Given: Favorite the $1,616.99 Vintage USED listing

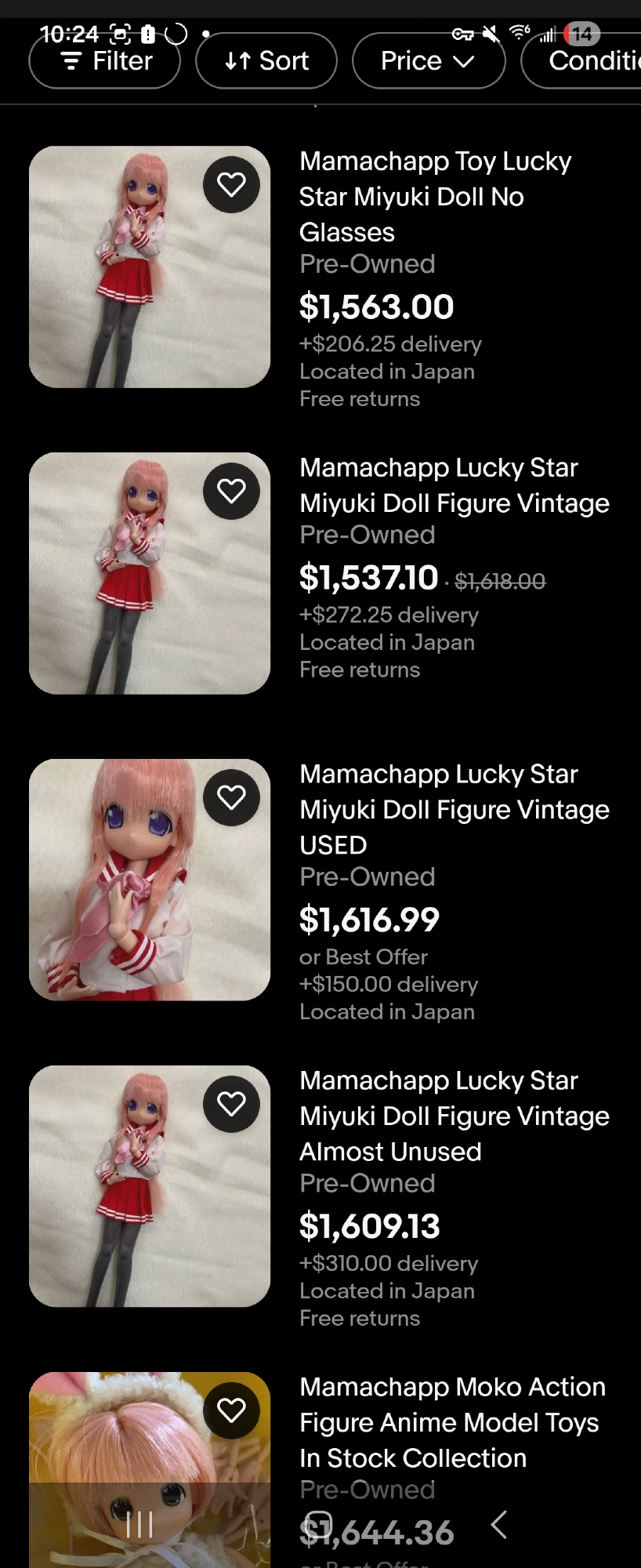Looking at the screenshot, I should coord(231,798).
